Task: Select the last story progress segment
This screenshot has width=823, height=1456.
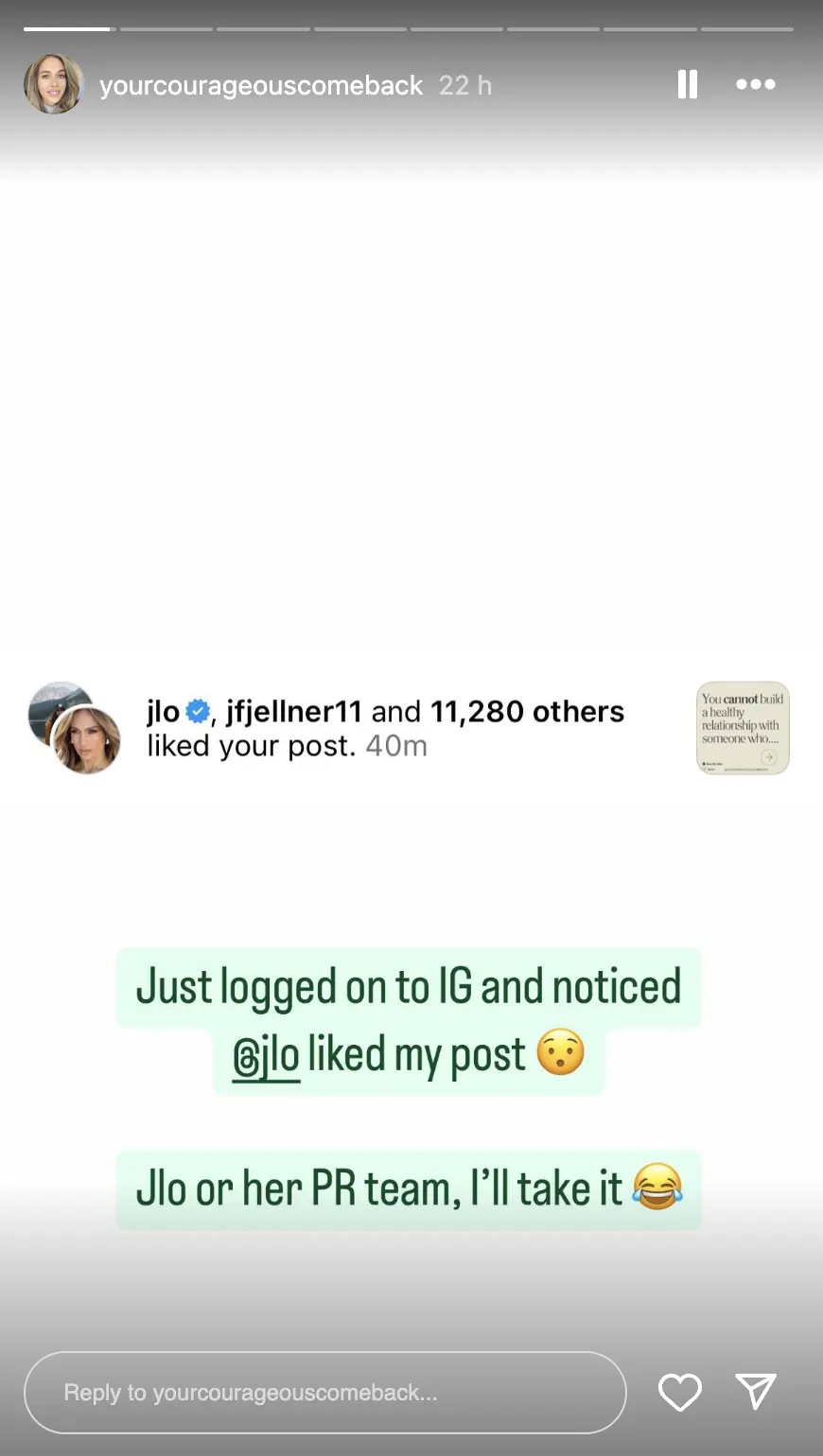Action: click(x=746, y=26)
